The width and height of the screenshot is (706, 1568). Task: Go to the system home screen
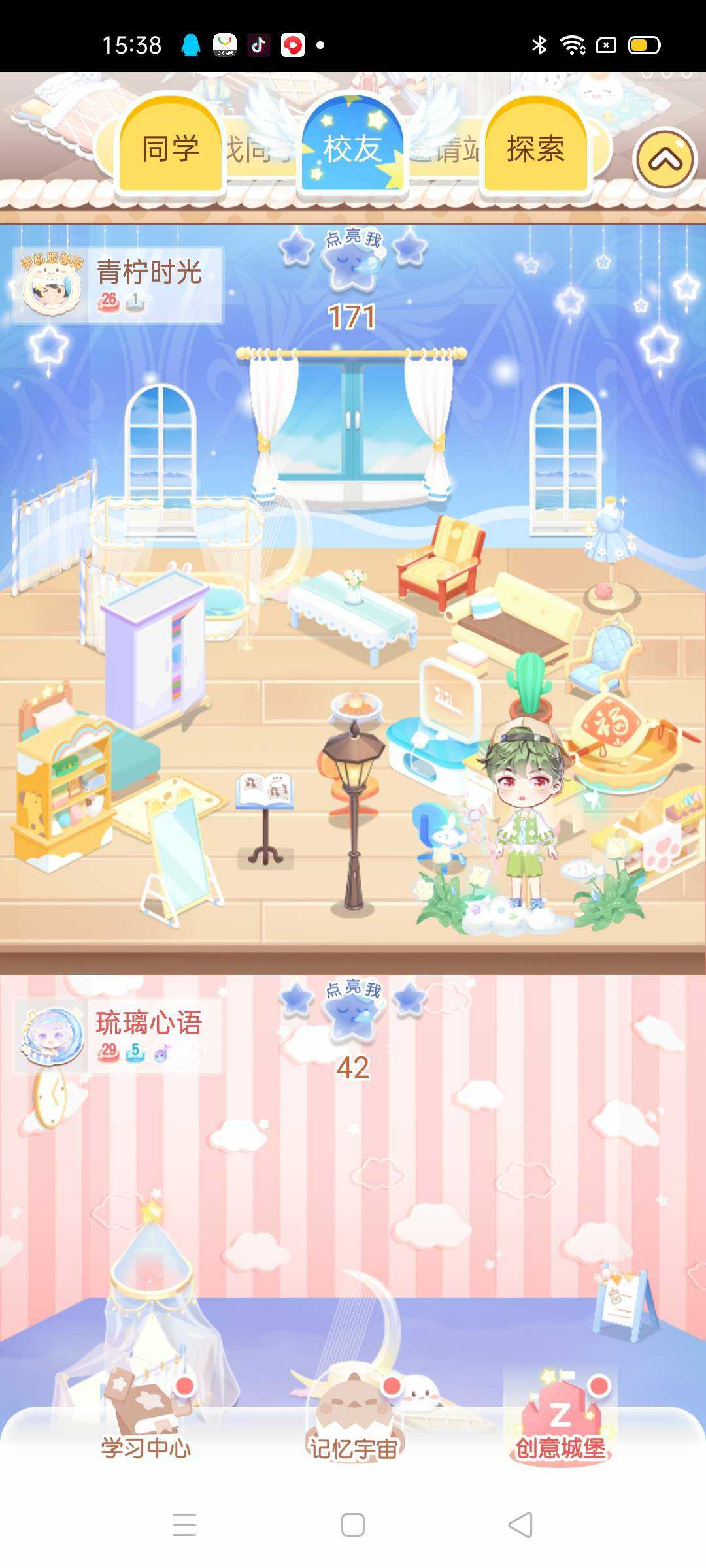(353, 1526)
